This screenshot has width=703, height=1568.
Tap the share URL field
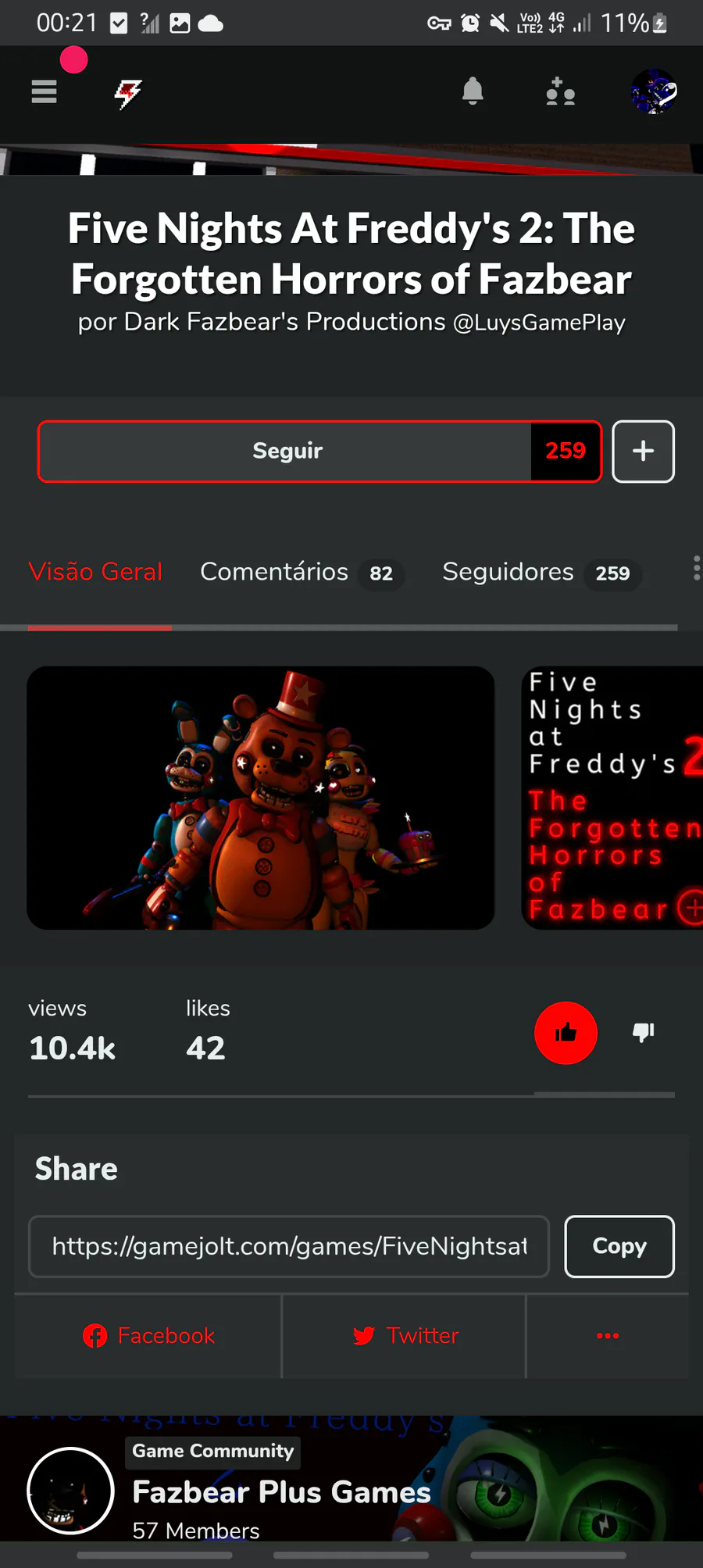click(x=289, y=1246)
